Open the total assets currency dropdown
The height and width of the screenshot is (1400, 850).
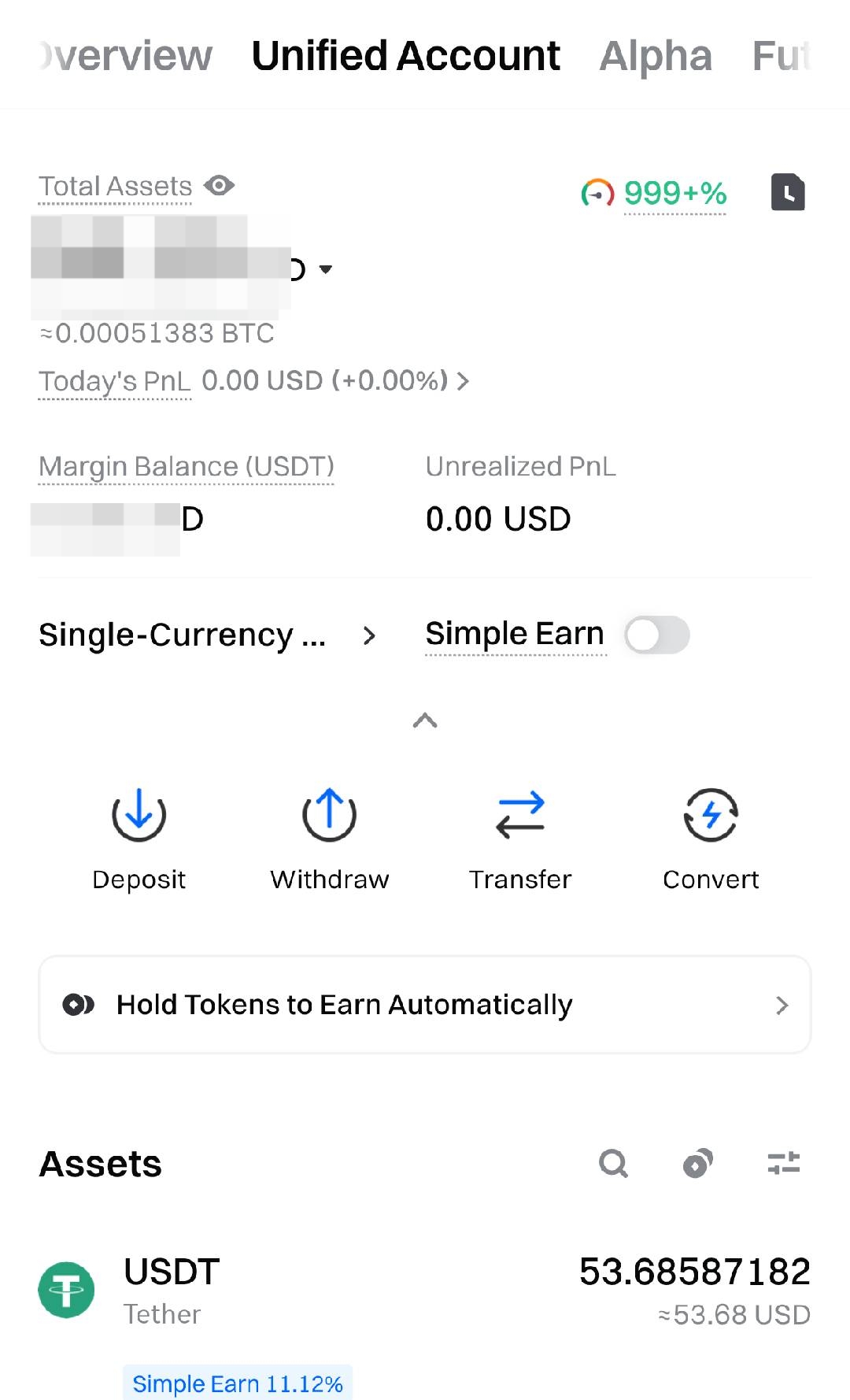[x=326, y=269]
